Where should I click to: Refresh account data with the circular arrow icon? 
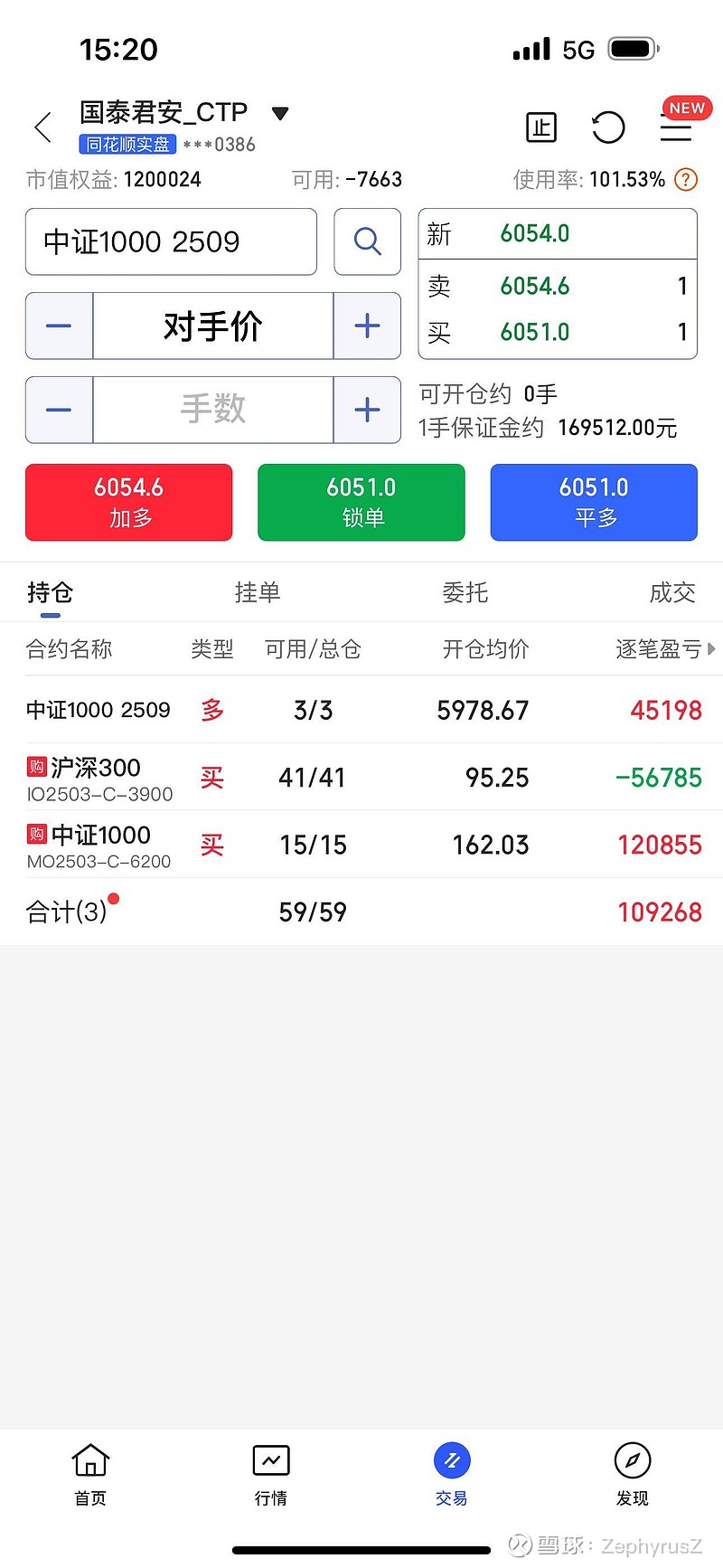(x=608, y=128)
